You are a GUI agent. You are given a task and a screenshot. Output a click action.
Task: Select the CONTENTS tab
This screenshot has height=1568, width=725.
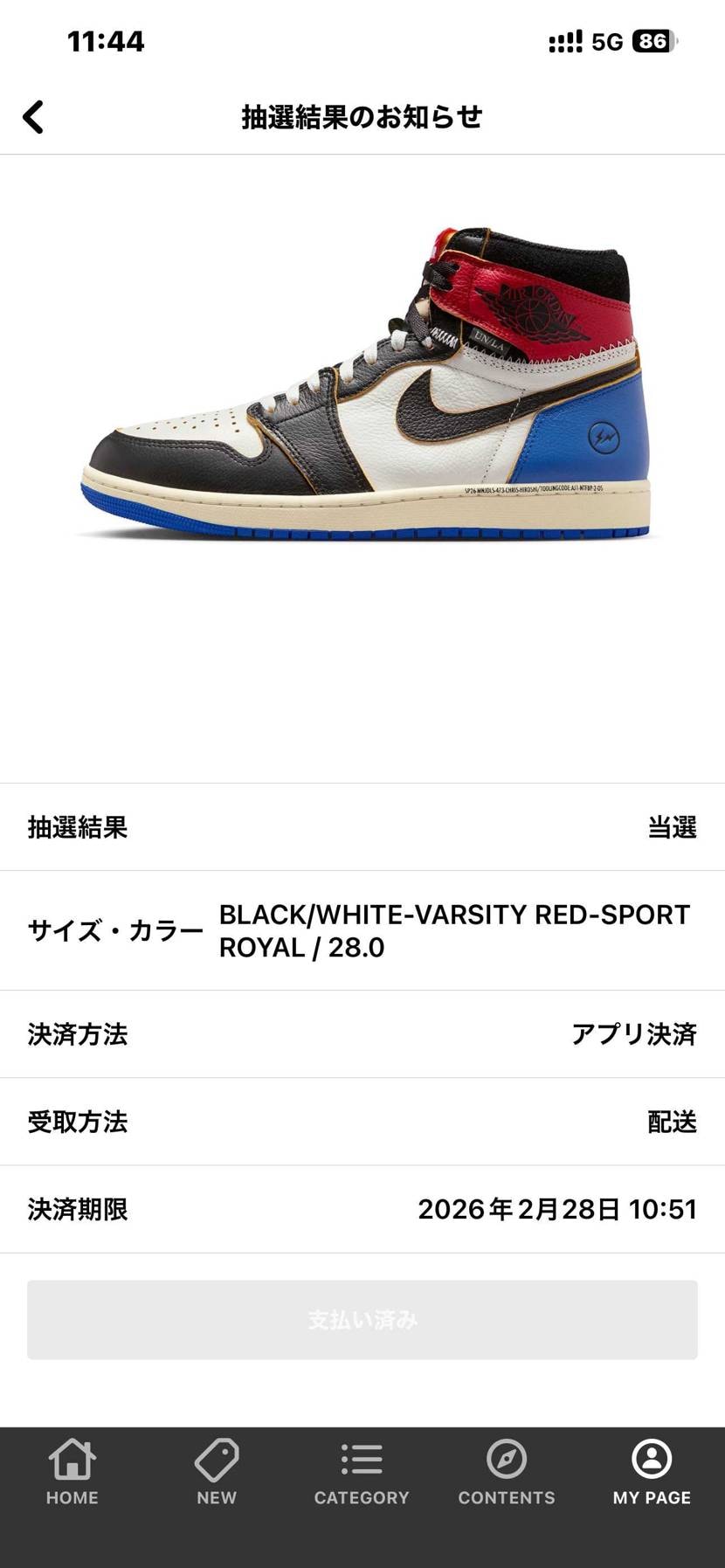pos(507,1473)
